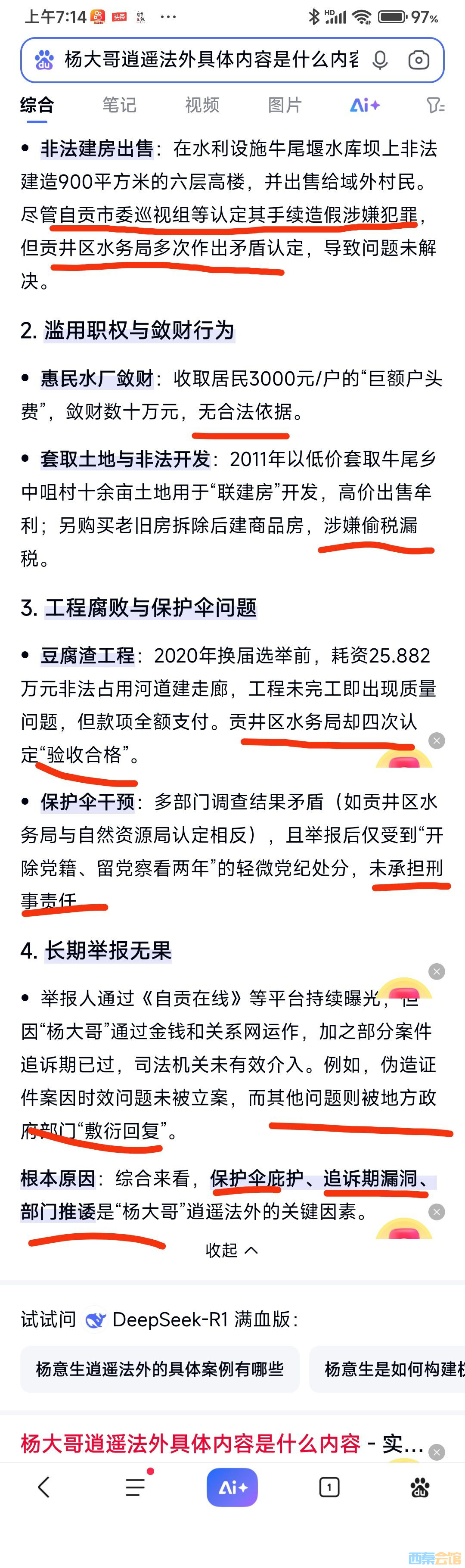465x1568 pixels.
Task: Open the Ai+ tab at top
Action: [365, 105]
